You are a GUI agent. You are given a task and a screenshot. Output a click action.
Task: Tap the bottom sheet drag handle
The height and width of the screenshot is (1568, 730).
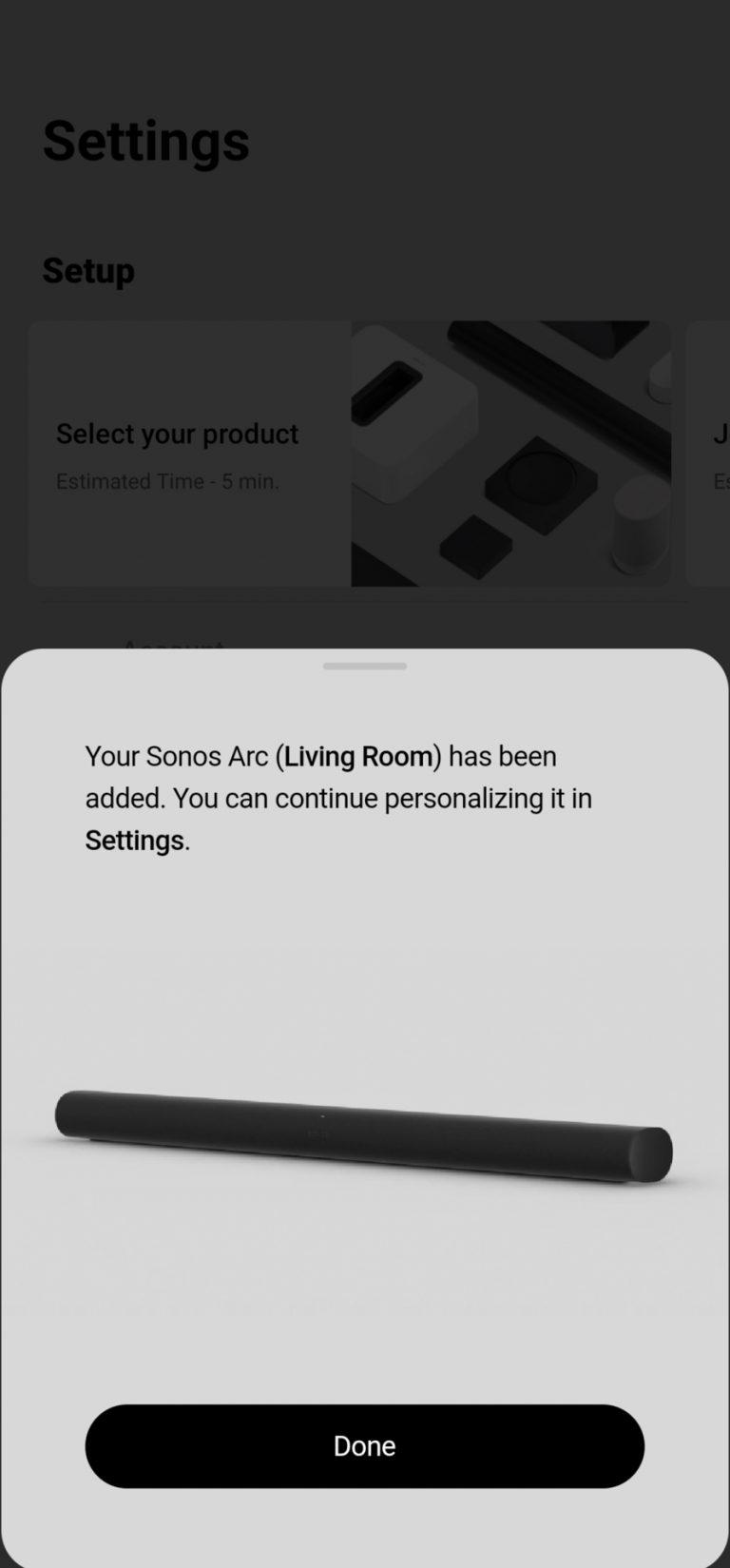364,667
